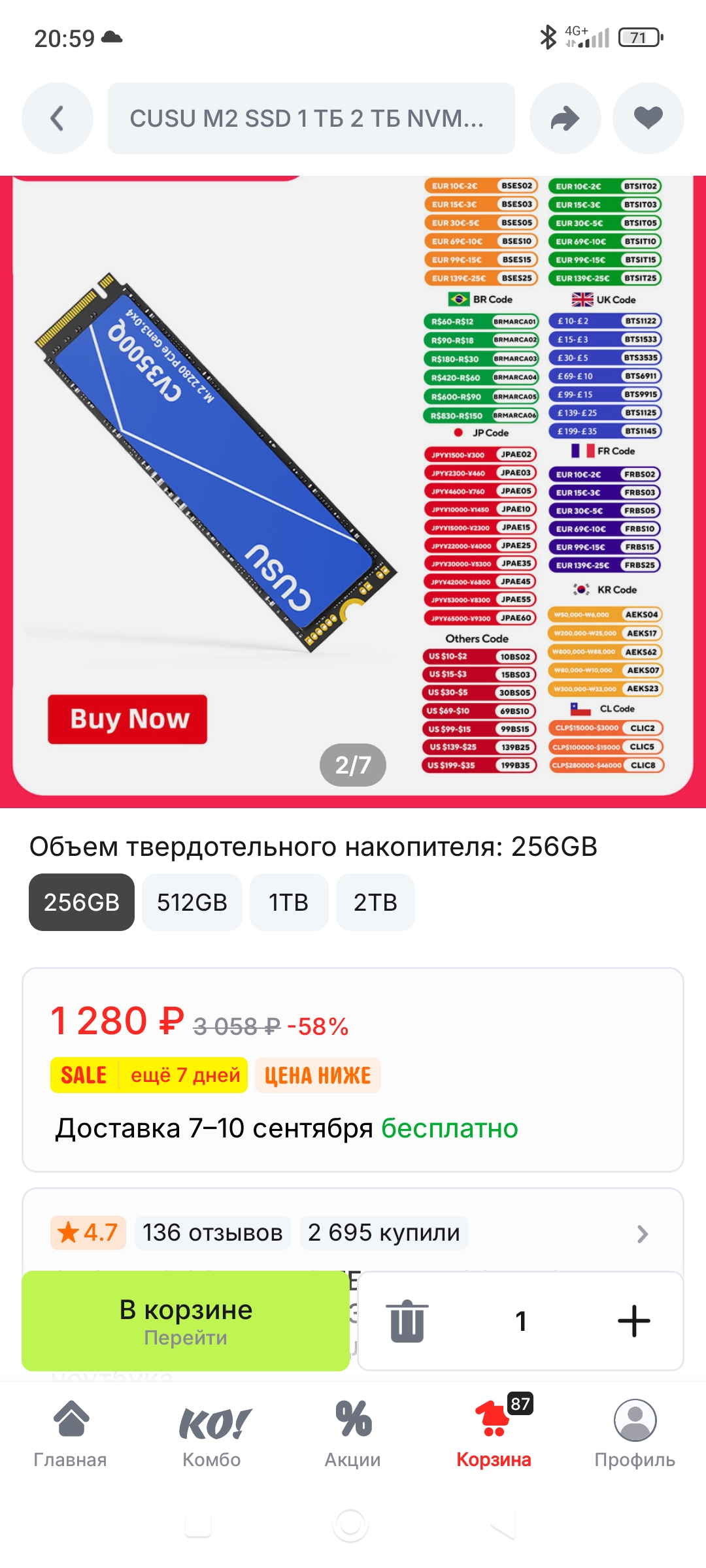
Task: Go back using the top arrow
Action: click(58, 118)
